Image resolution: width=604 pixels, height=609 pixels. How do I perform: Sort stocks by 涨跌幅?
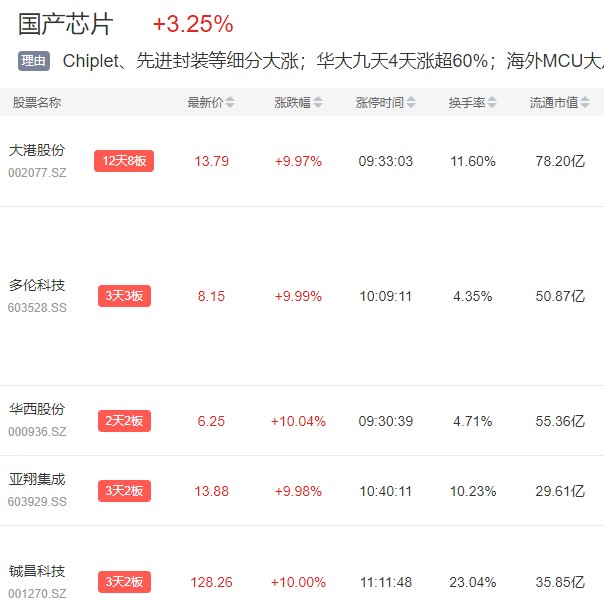[298, 102]
